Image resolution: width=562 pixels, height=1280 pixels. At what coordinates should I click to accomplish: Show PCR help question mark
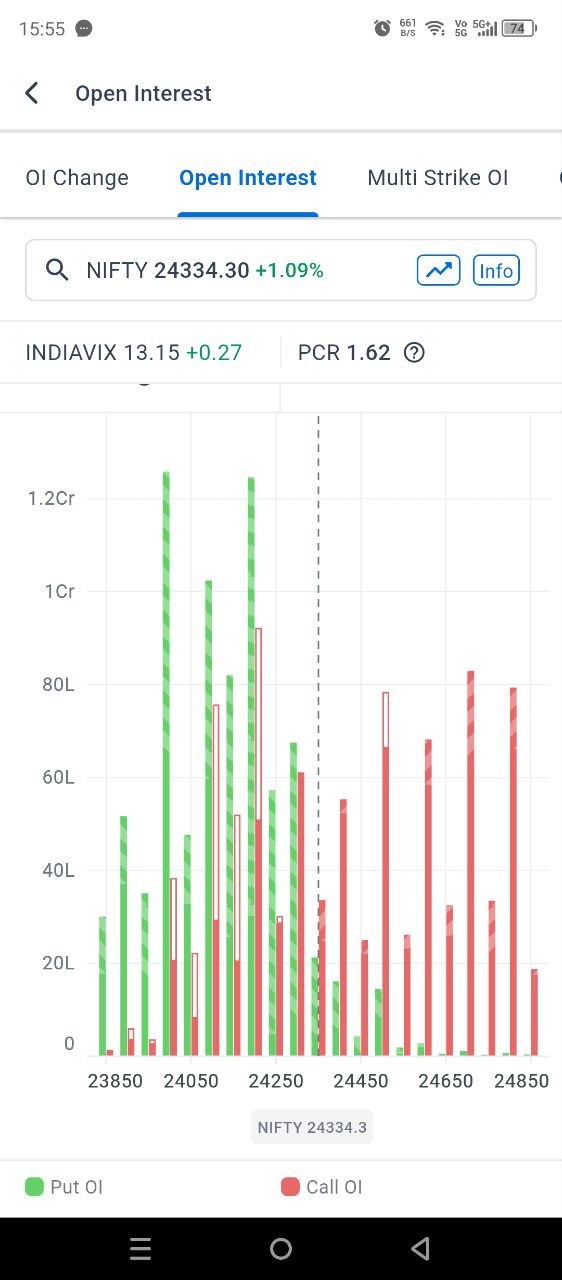414,352
